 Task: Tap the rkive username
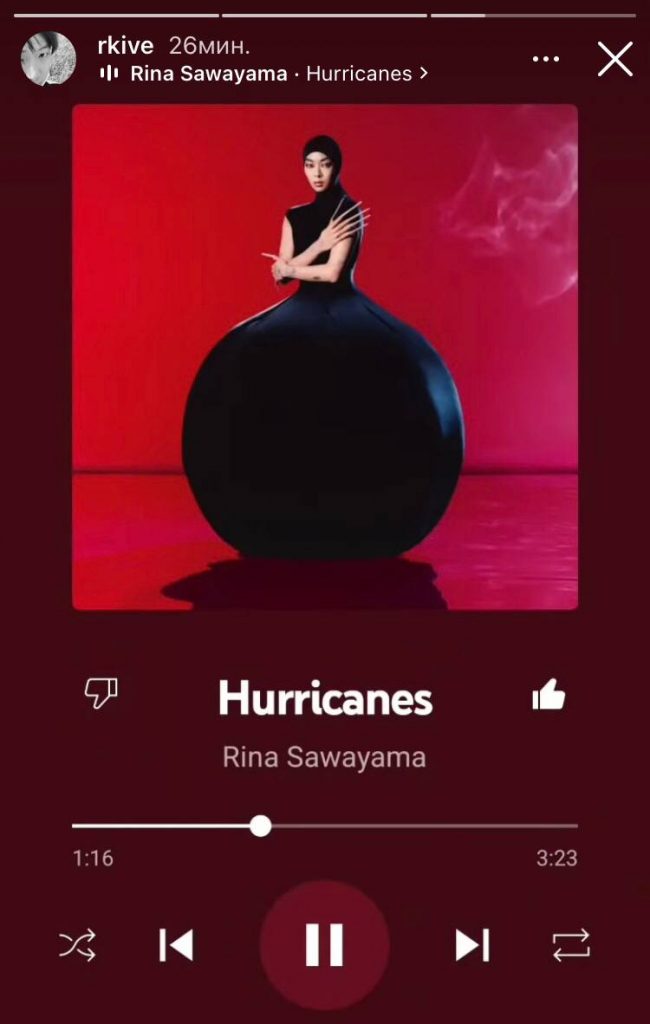[126, 46]
